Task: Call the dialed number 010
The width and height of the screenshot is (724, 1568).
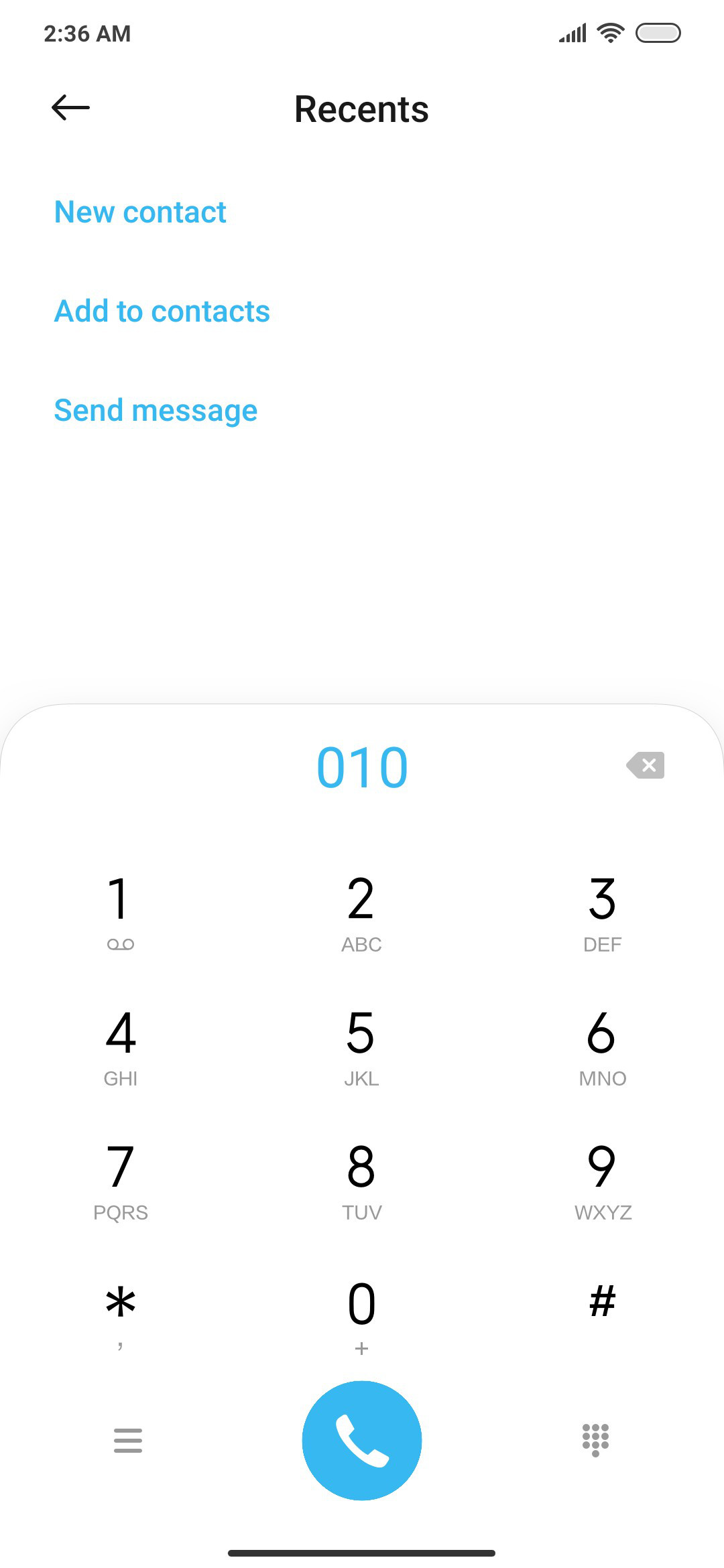Action: tap(362, 1441)
